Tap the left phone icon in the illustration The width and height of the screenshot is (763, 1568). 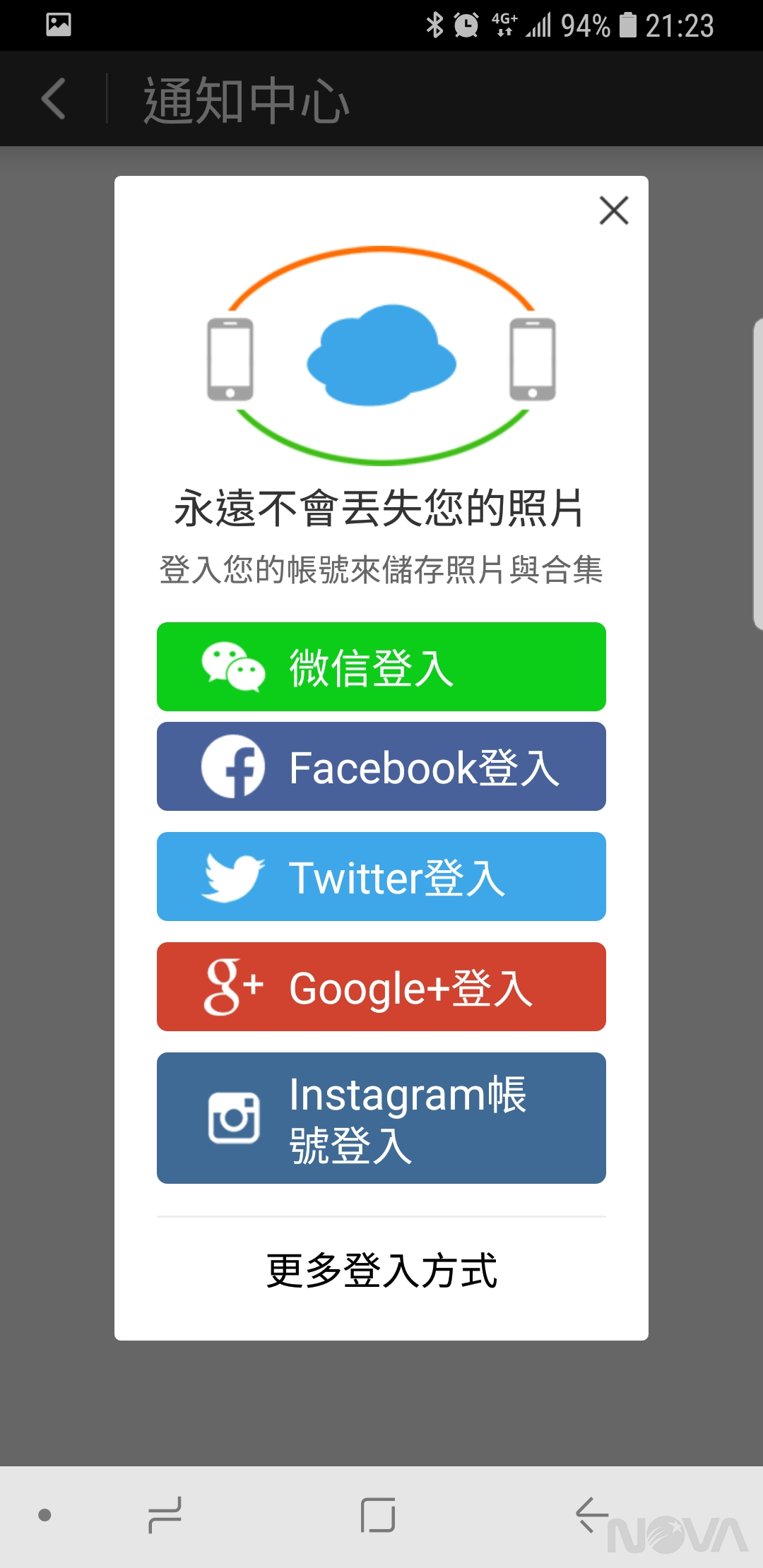click(x=229, y=357)
